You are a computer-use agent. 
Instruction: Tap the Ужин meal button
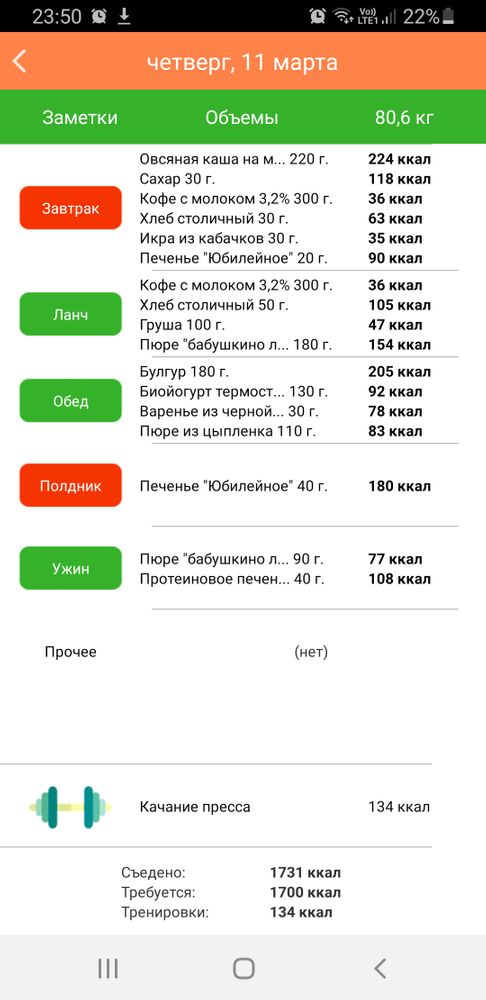70,568
